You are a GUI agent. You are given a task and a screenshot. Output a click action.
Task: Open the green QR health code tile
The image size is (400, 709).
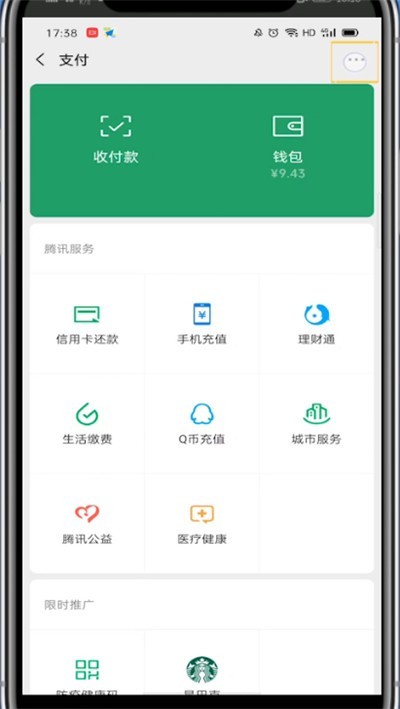coord(87,669)
